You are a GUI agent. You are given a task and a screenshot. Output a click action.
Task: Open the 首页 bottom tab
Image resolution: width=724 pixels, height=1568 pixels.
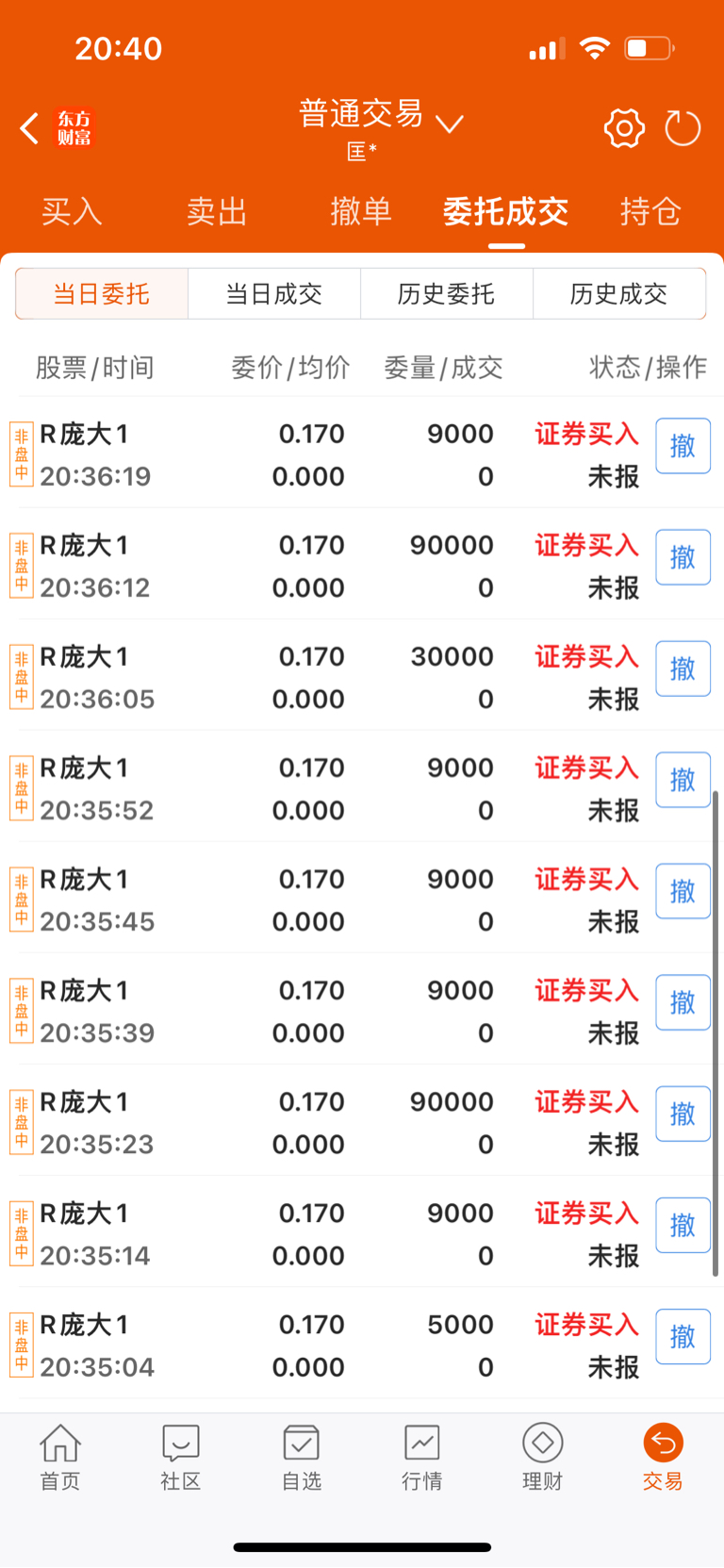(60, 1457)
